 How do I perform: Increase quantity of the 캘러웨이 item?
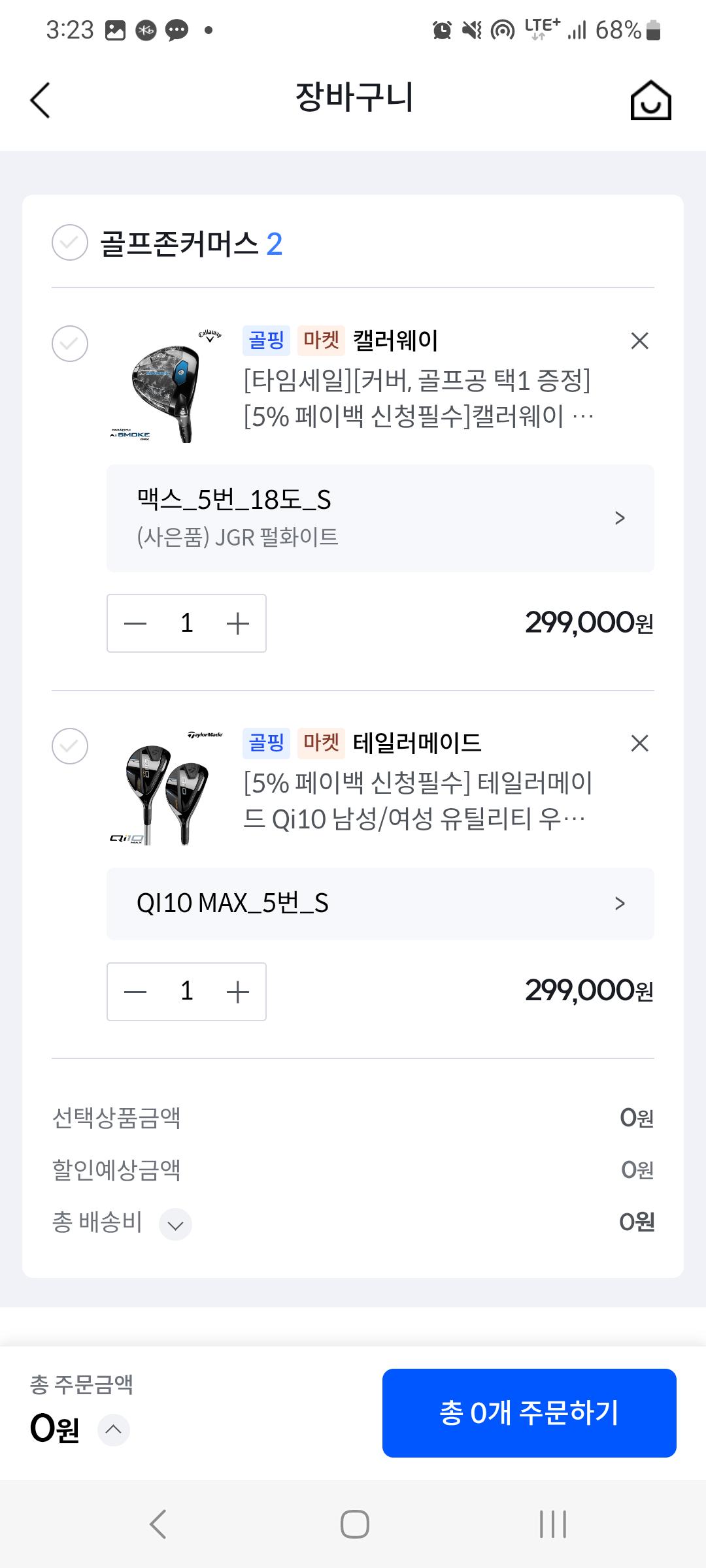pos(238,623)
